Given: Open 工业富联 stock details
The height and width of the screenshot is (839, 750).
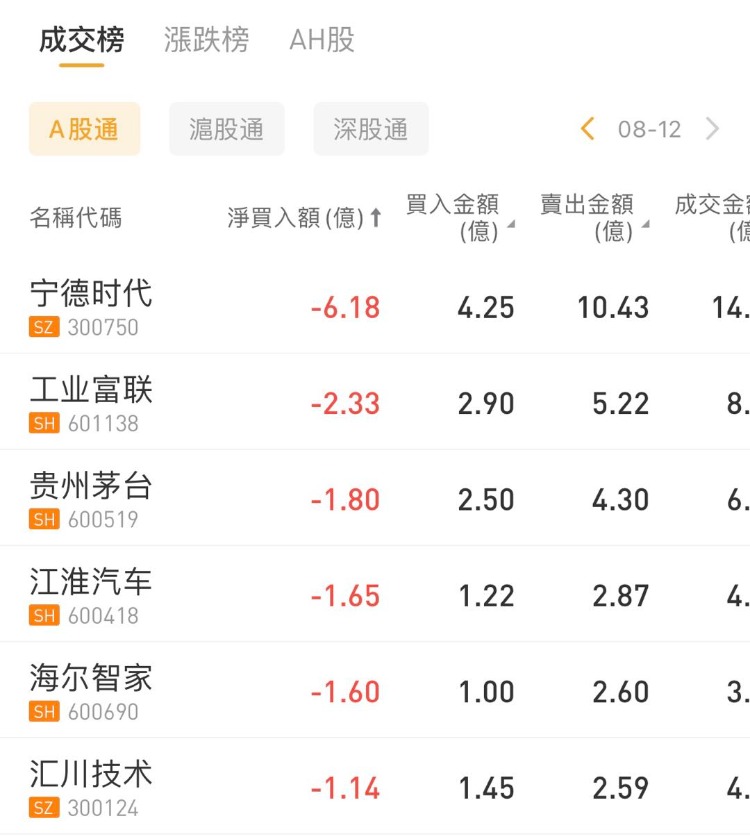Looking at the screenshot, I should pos(91,401).
